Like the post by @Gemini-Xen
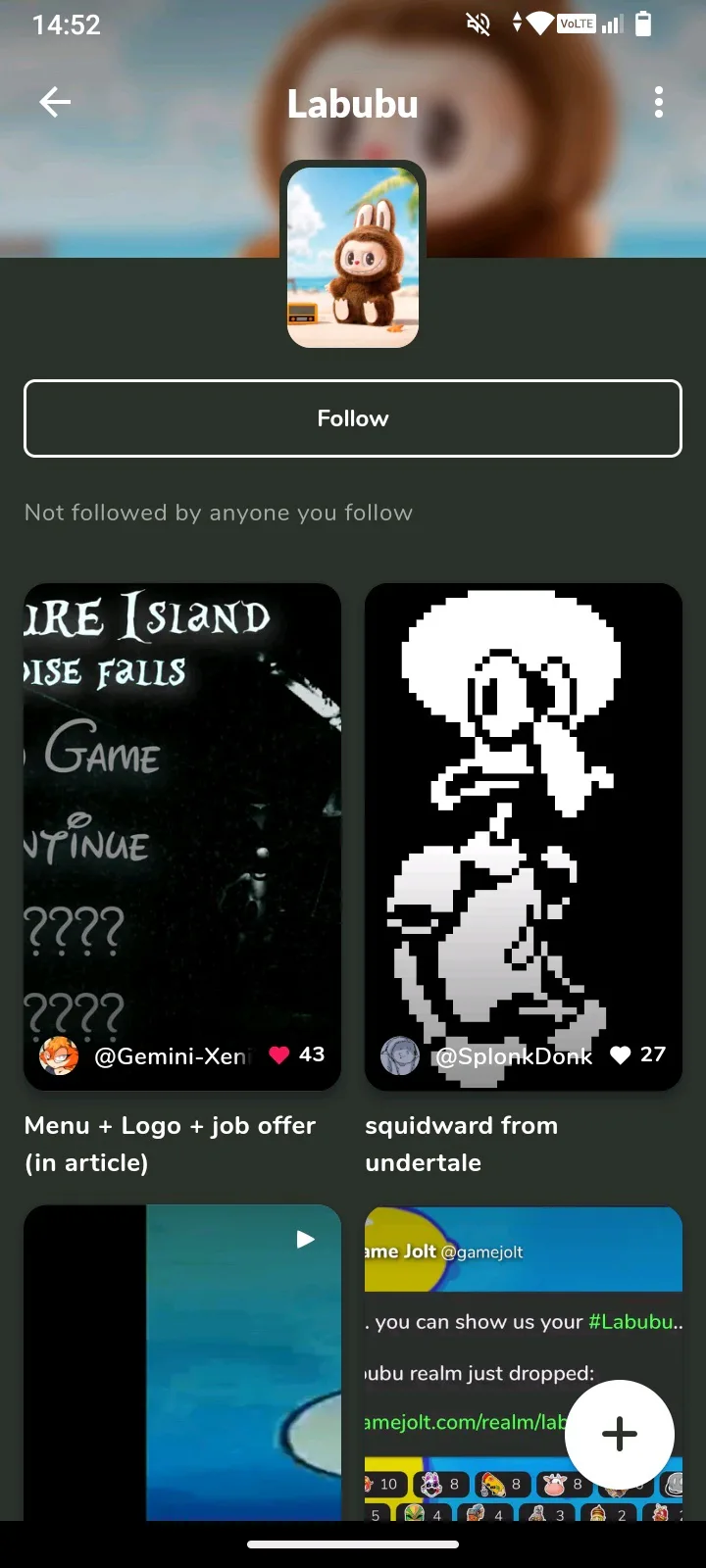The width and height of the screenshot is (706, 1568). (280, 1054)
